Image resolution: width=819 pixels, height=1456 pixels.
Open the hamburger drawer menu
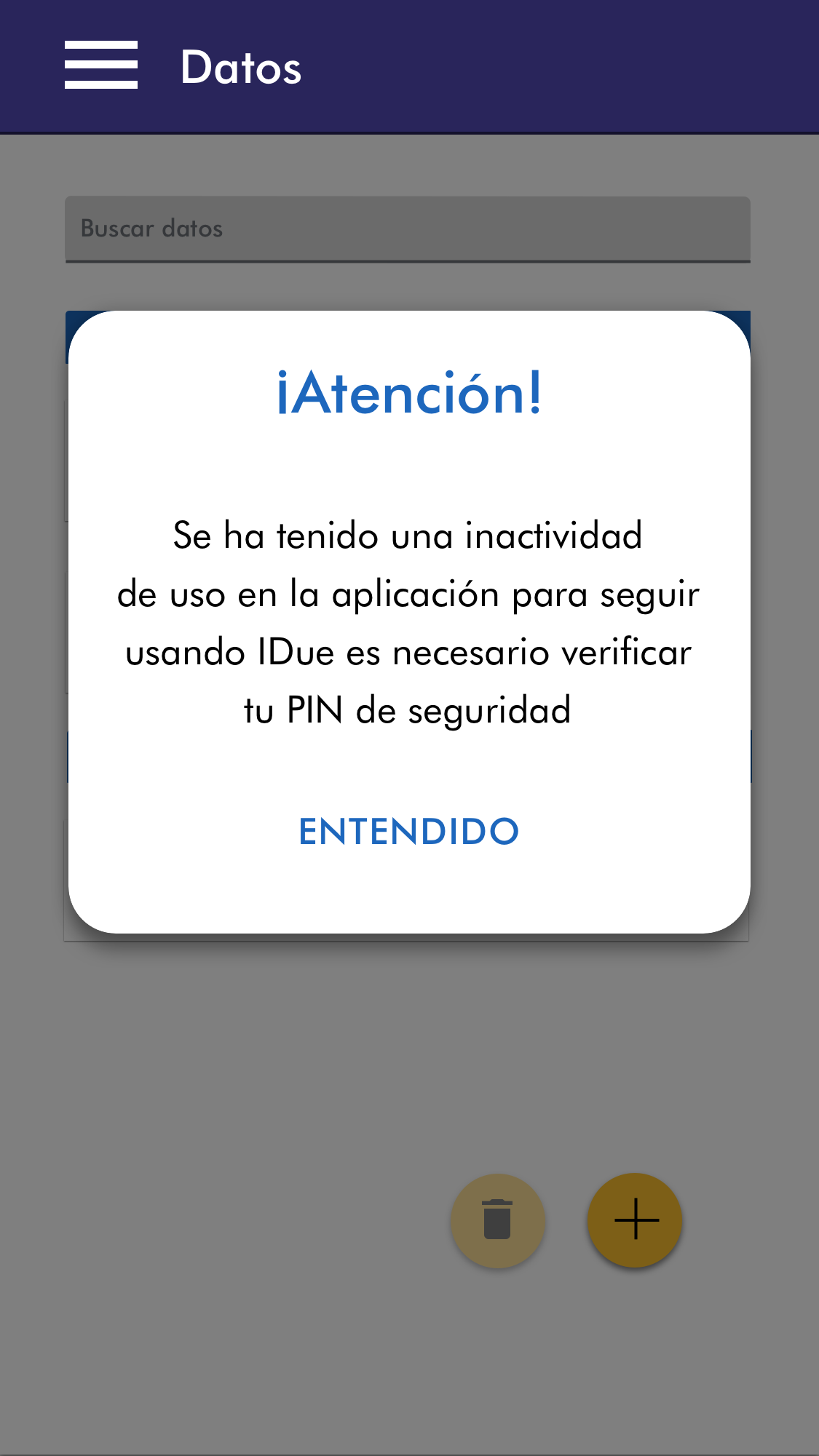[101, 65]
